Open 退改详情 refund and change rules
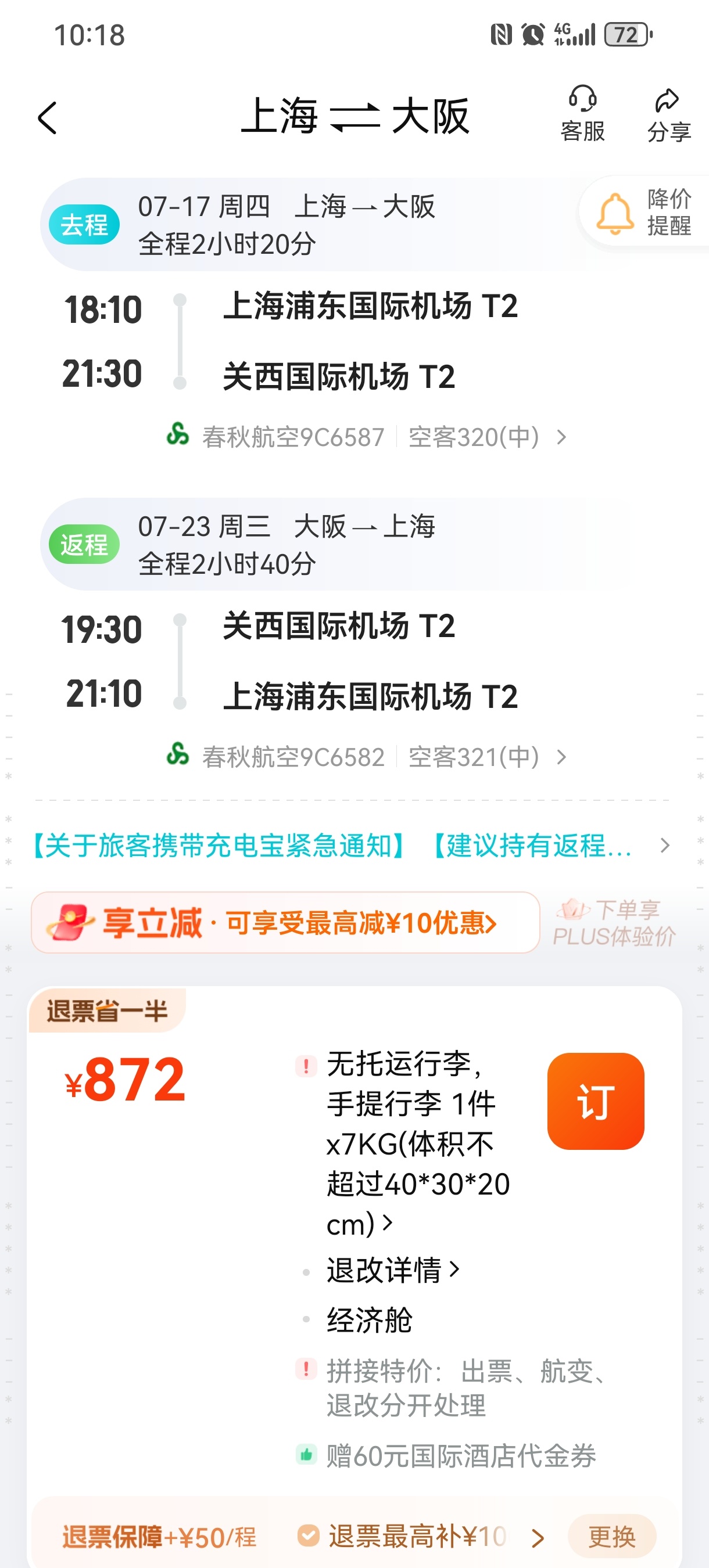The width and height of the screenshot is (709, 1568). (x=392, y=1269)
